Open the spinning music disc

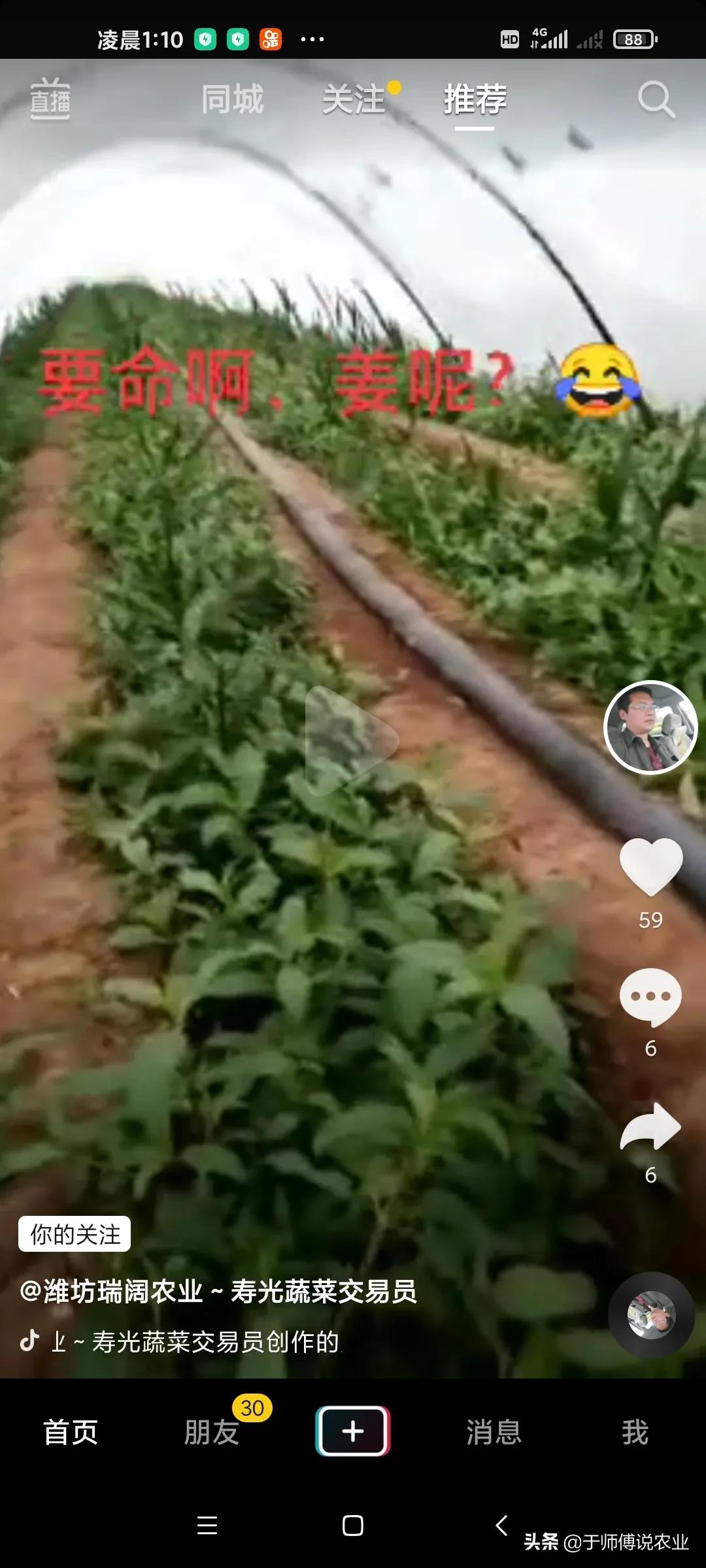(x=651, y=1315)
